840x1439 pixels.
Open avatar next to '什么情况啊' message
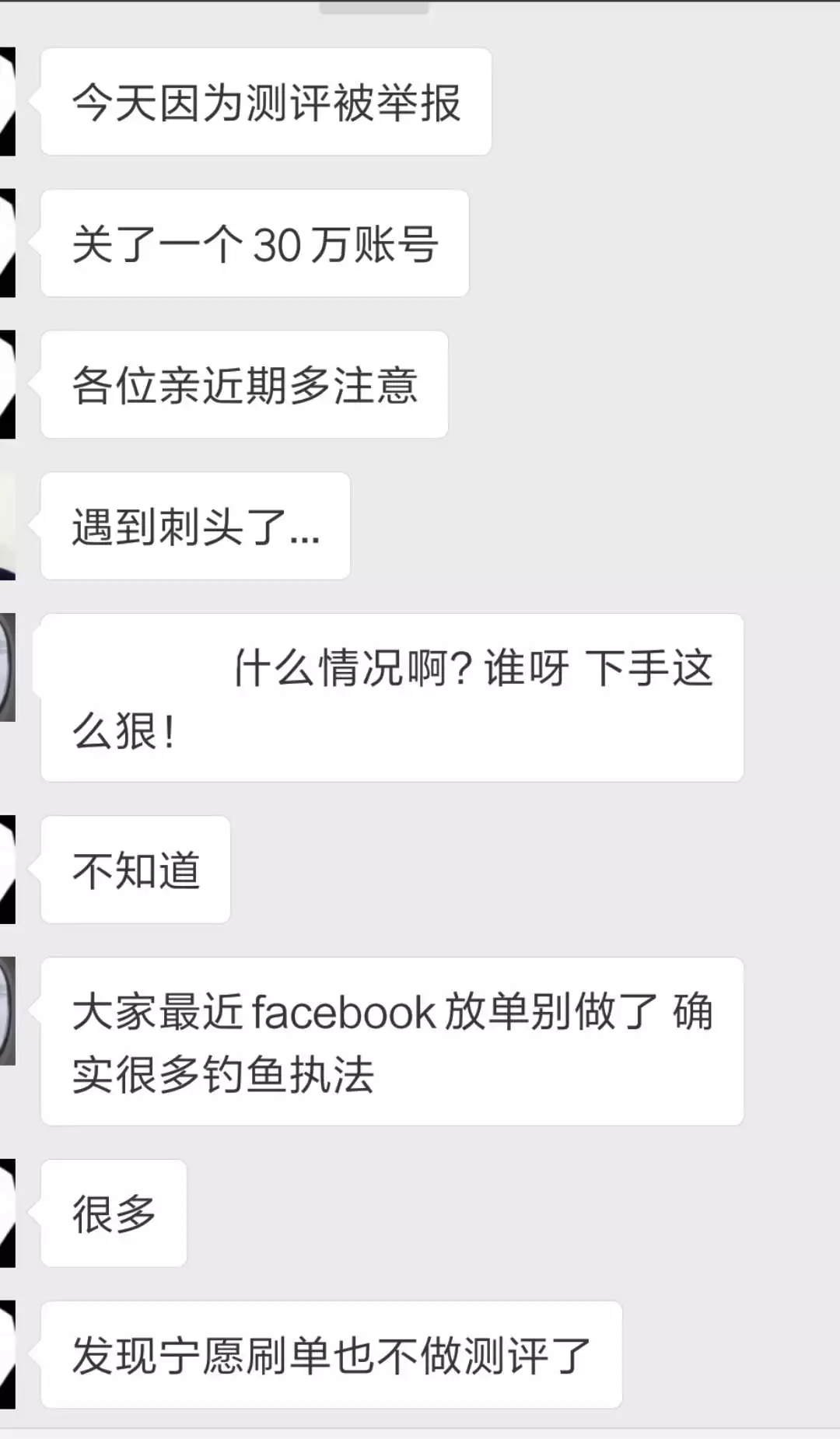8,667
